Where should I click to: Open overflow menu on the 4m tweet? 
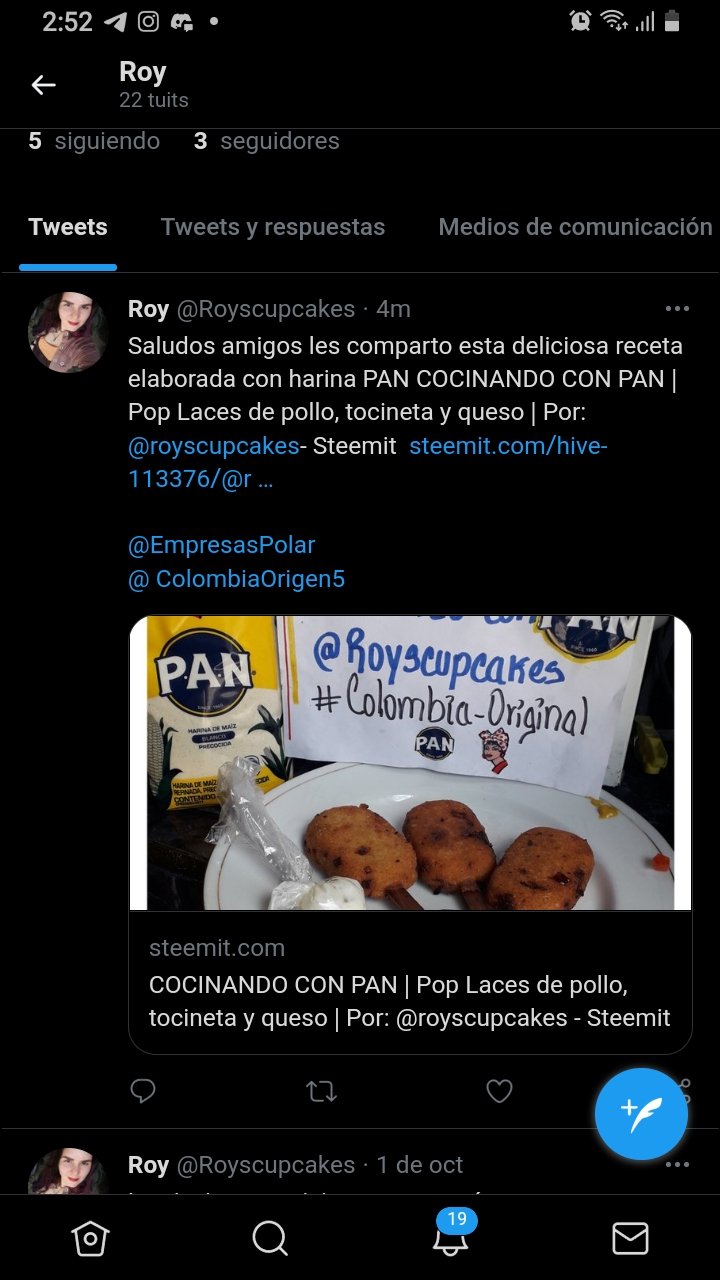[x=677, y=308]
